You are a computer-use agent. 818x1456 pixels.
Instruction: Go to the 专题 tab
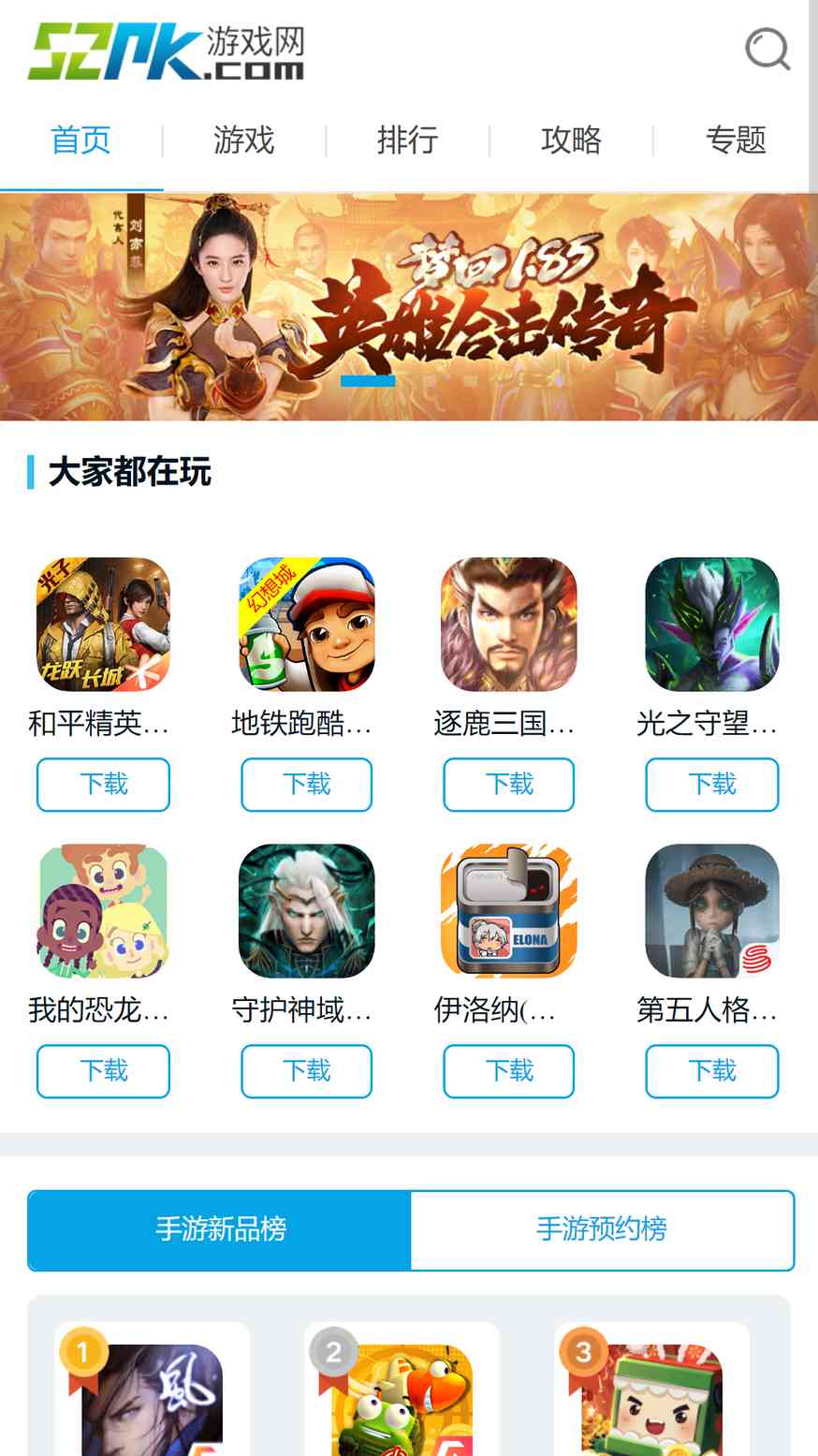pyautogui.click(x=736, y=140)
